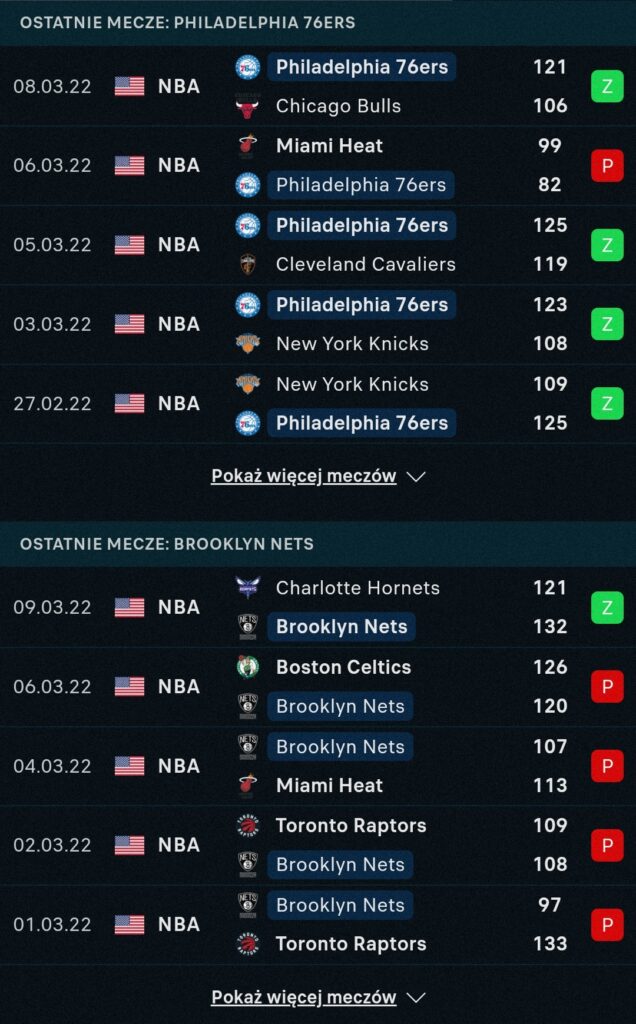
Task: Open the 03.03.22 76ers vs Knicks match
Action: [x=318, y=324]
